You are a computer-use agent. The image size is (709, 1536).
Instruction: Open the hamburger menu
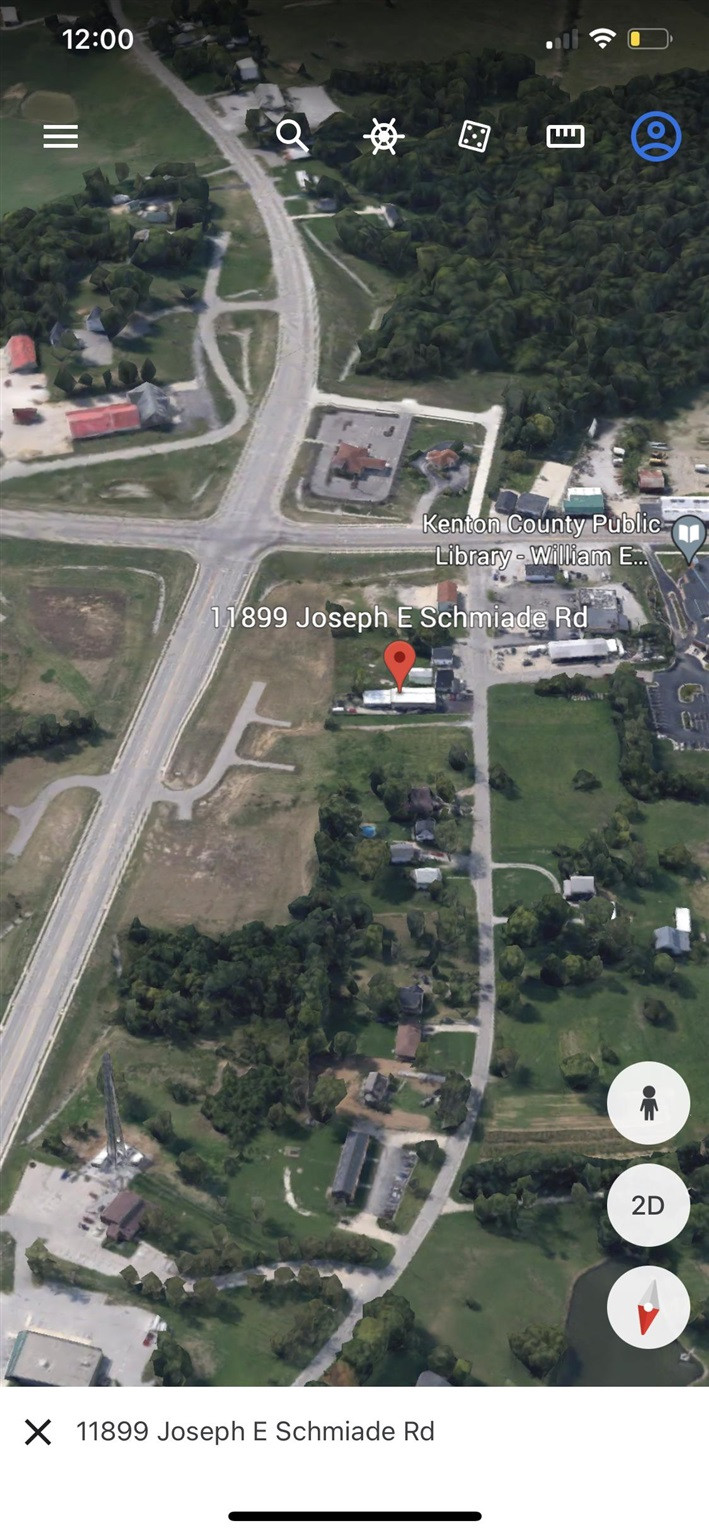pyautogui.click(x=60, y=136)
